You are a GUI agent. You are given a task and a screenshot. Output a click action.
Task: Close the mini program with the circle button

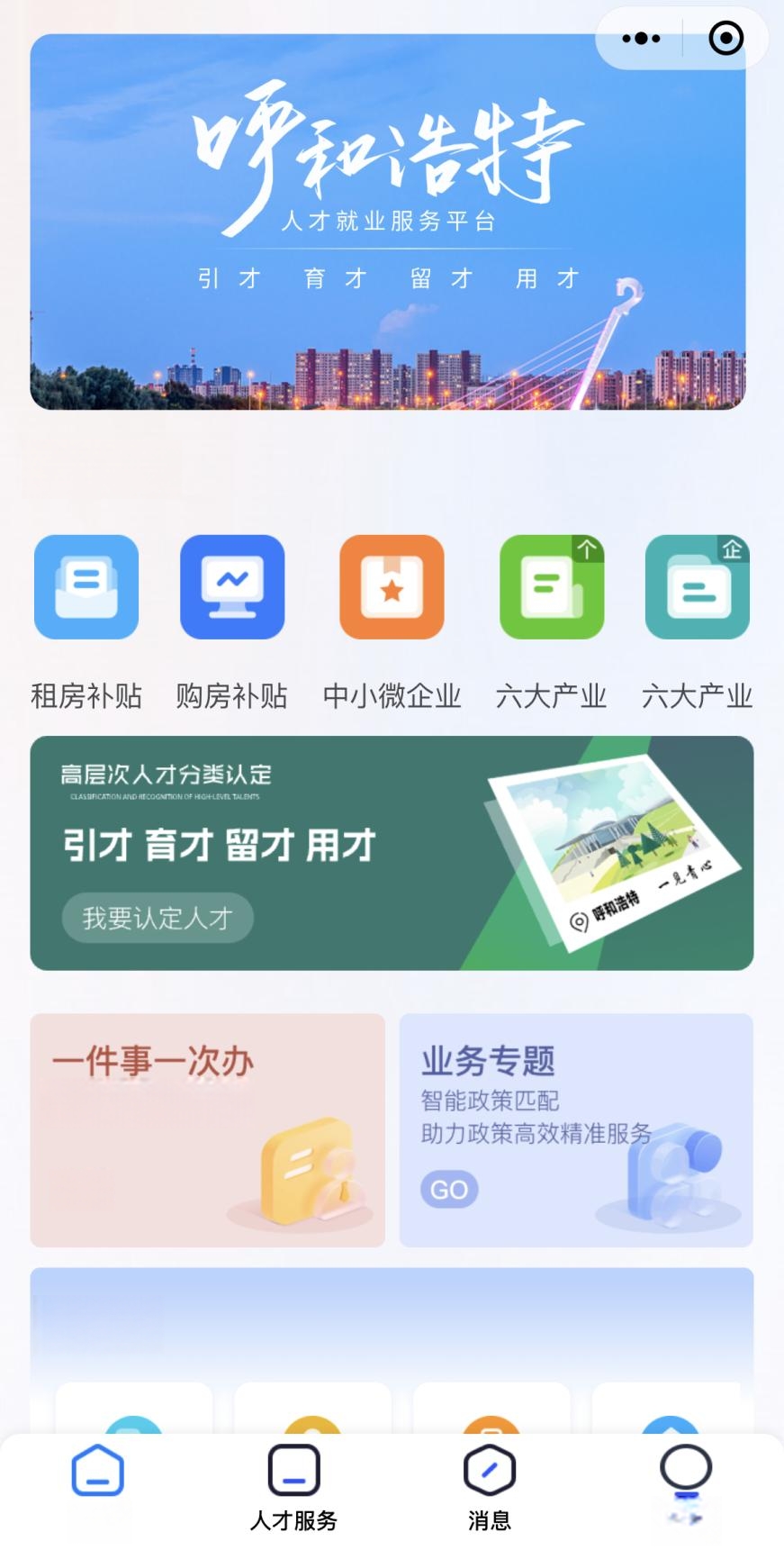click(725, 39)
